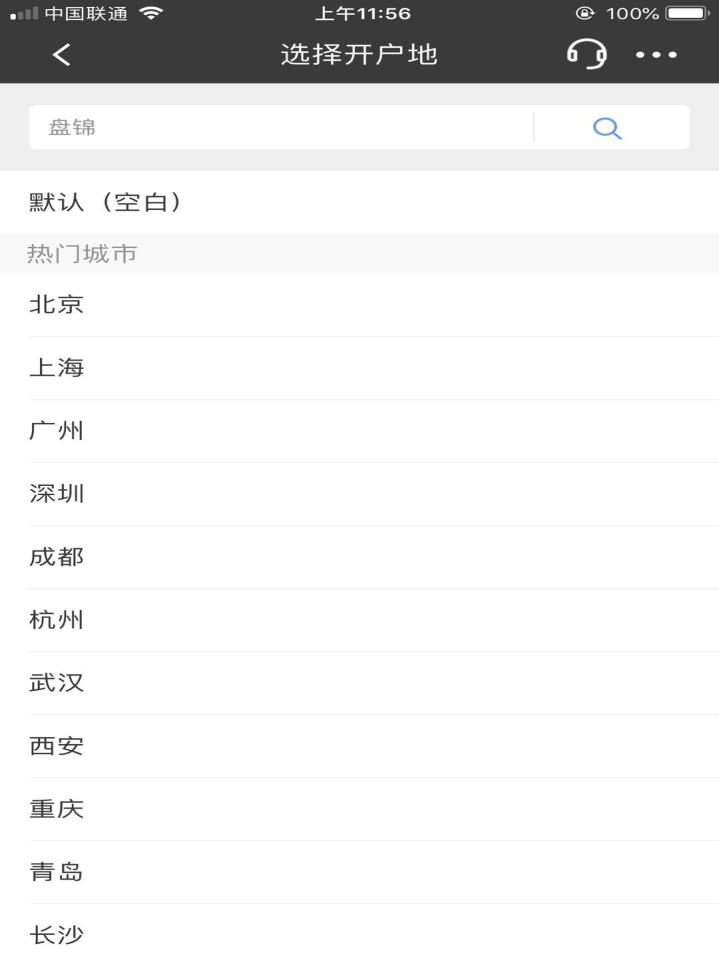Pick 武汉 city row
Viewport: 719px width, 958px height.
57,683
